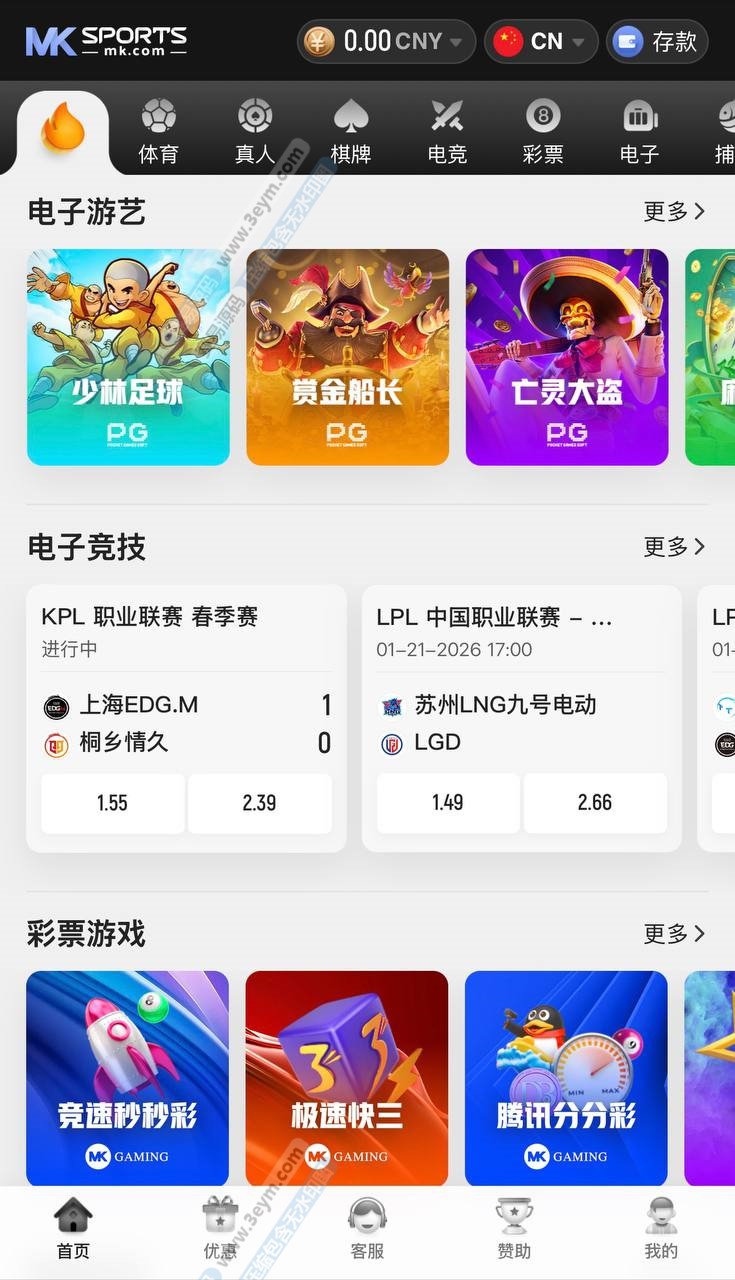Image resolution: width=735 pixels, height=1280 pixels.
Task: Select odds 1.55 for 上海EDG.M
Action: pyautogui.click(x=112, y=803)
